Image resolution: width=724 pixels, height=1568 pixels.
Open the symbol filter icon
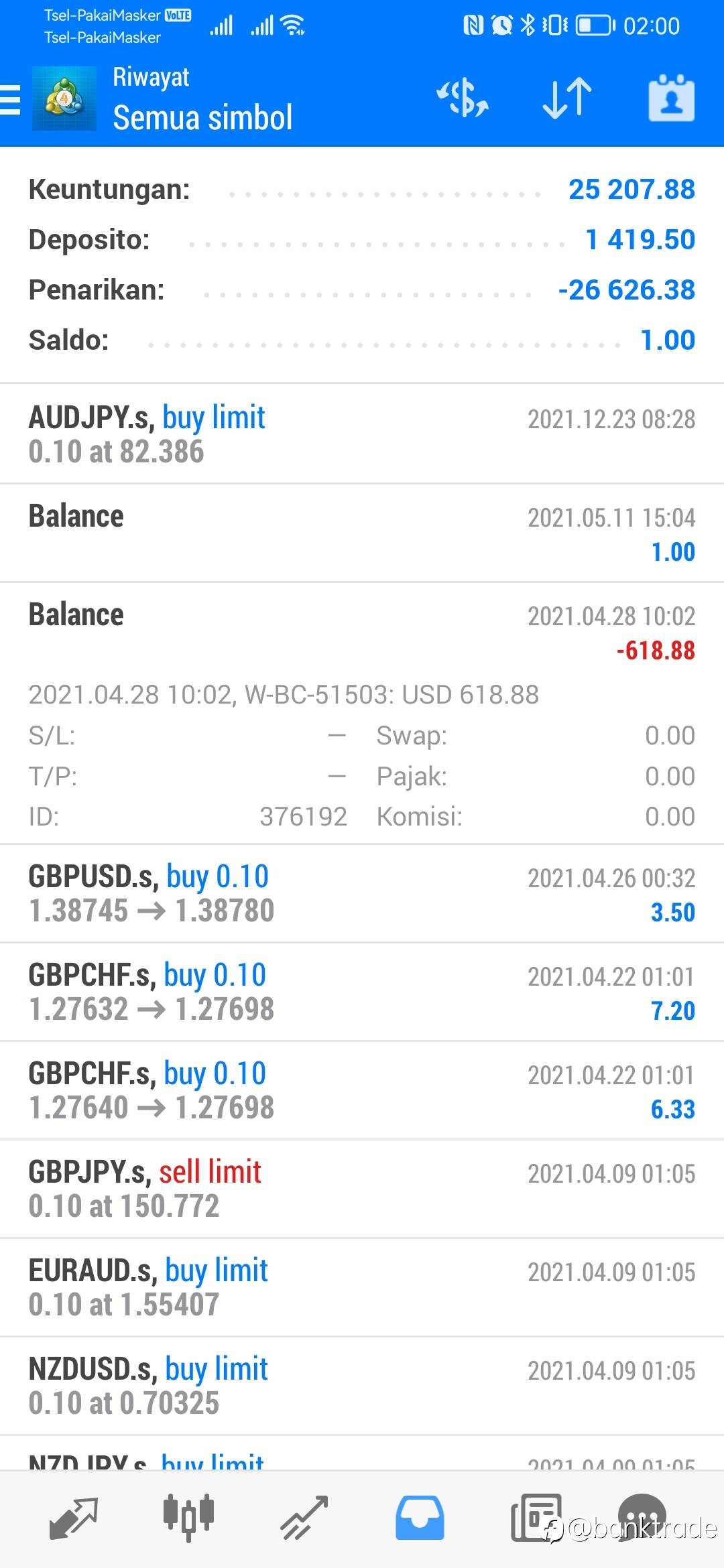[x=463, y=99]
